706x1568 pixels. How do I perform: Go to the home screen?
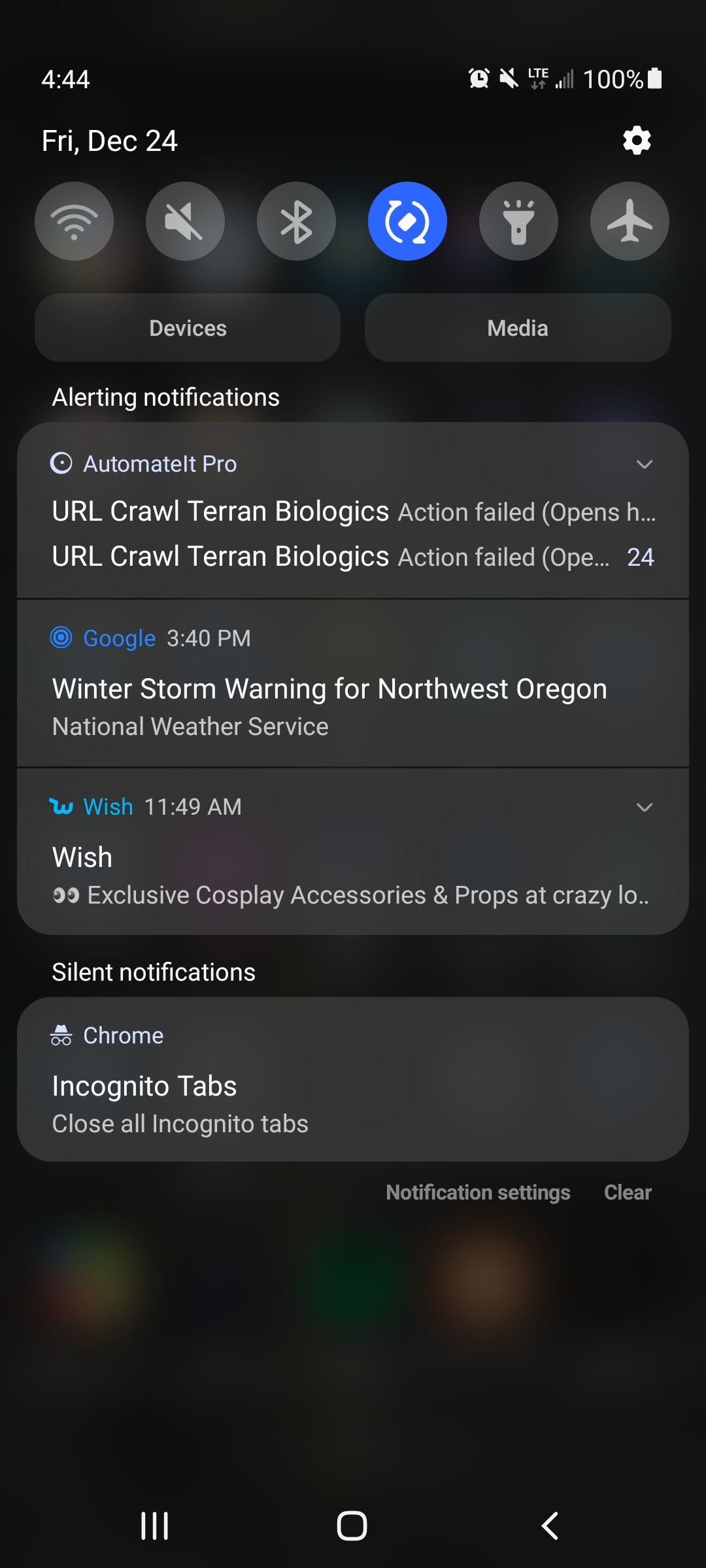coord(352,1526)
